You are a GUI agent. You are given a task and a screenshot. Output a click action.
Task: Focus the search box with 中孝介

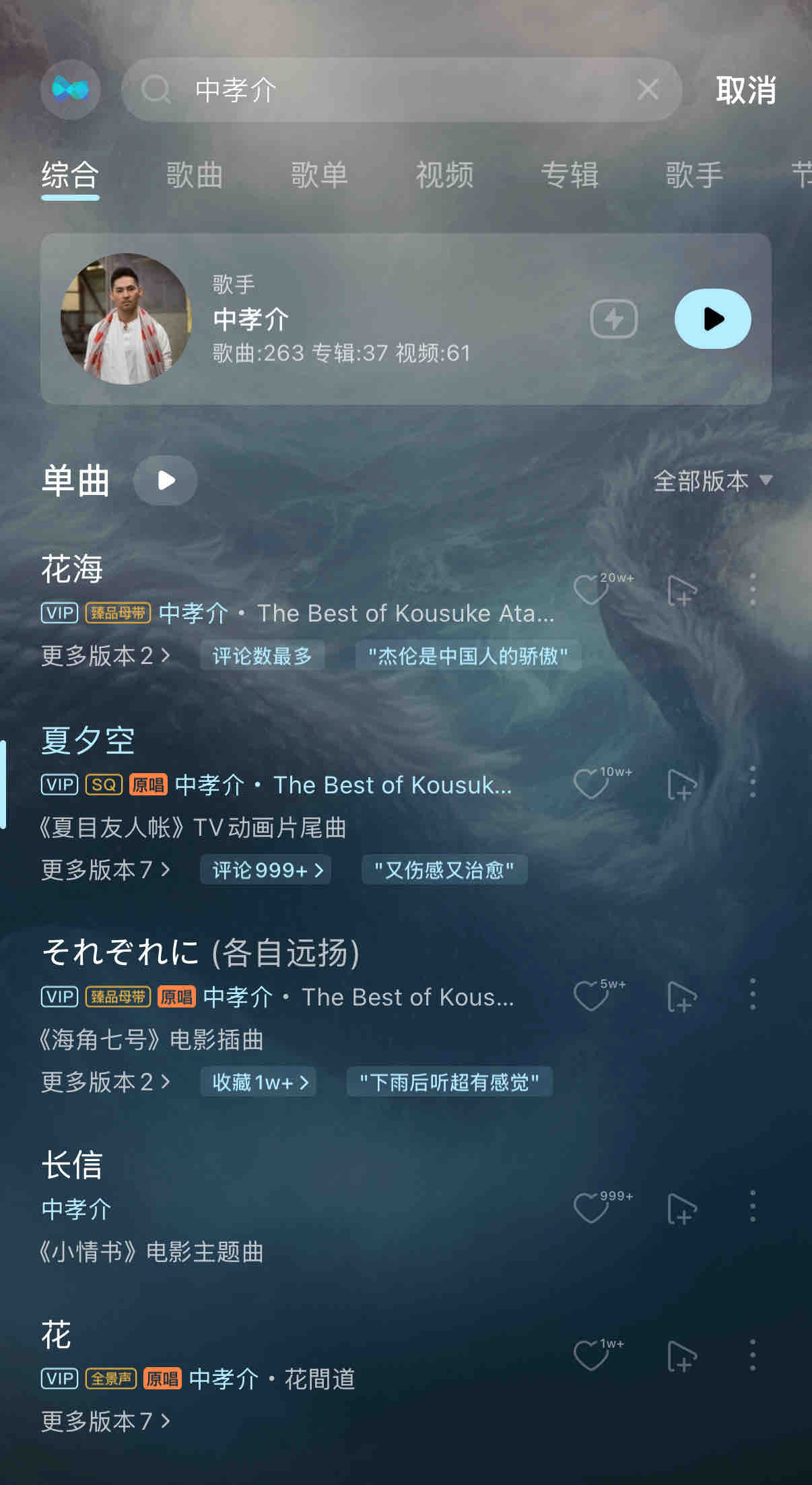pos(404,90)
